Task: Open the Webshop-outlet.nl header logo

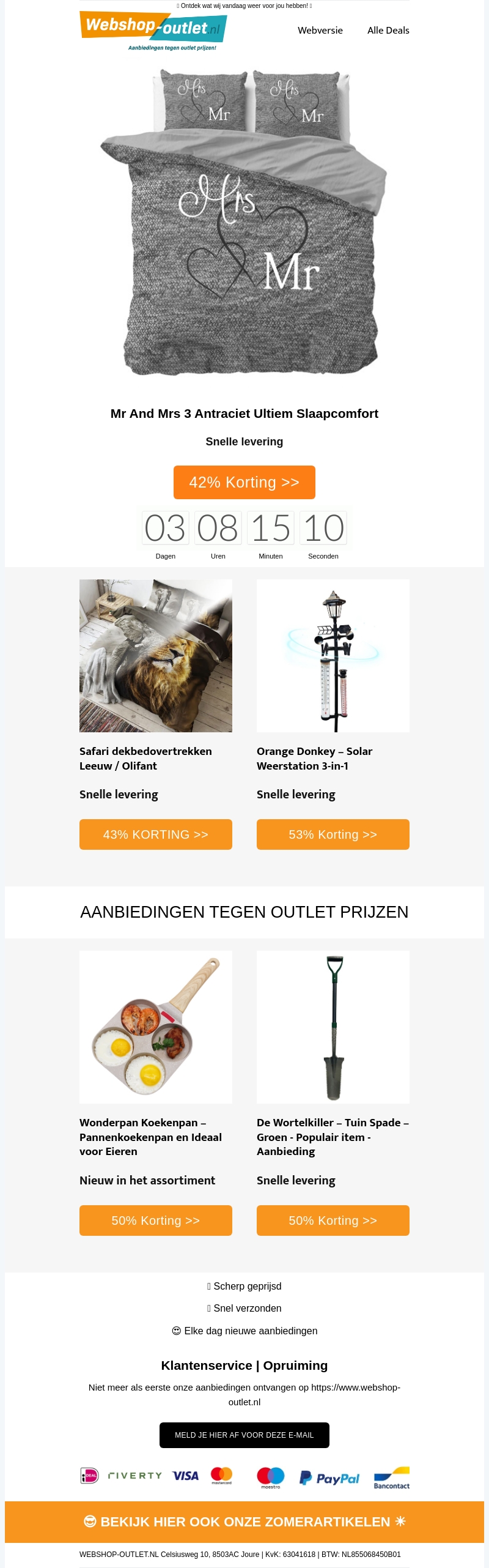Action: click(x=153, y=29)
